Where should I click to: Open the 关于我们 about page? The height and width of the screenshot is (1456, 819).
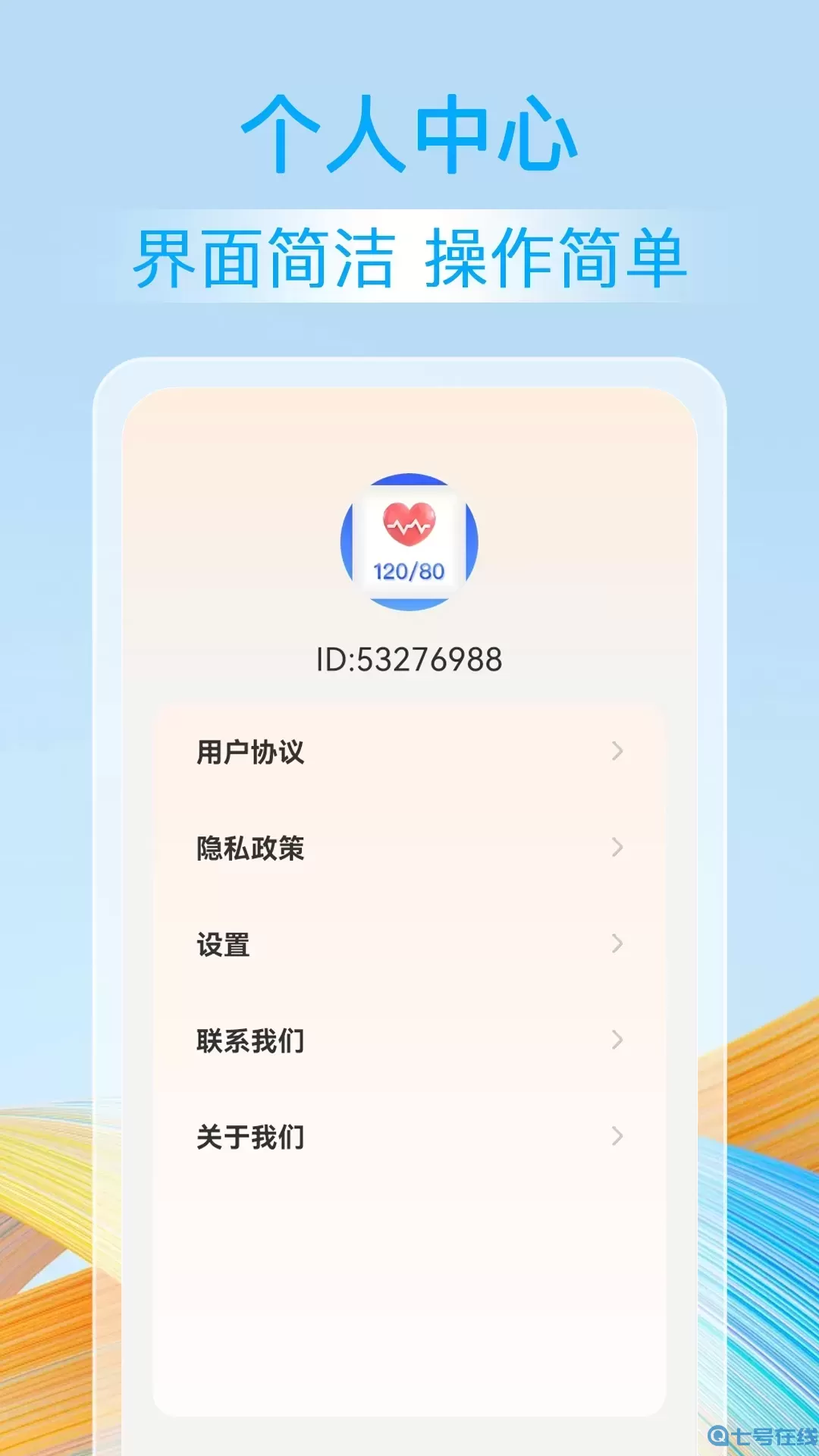point(250,1135)
